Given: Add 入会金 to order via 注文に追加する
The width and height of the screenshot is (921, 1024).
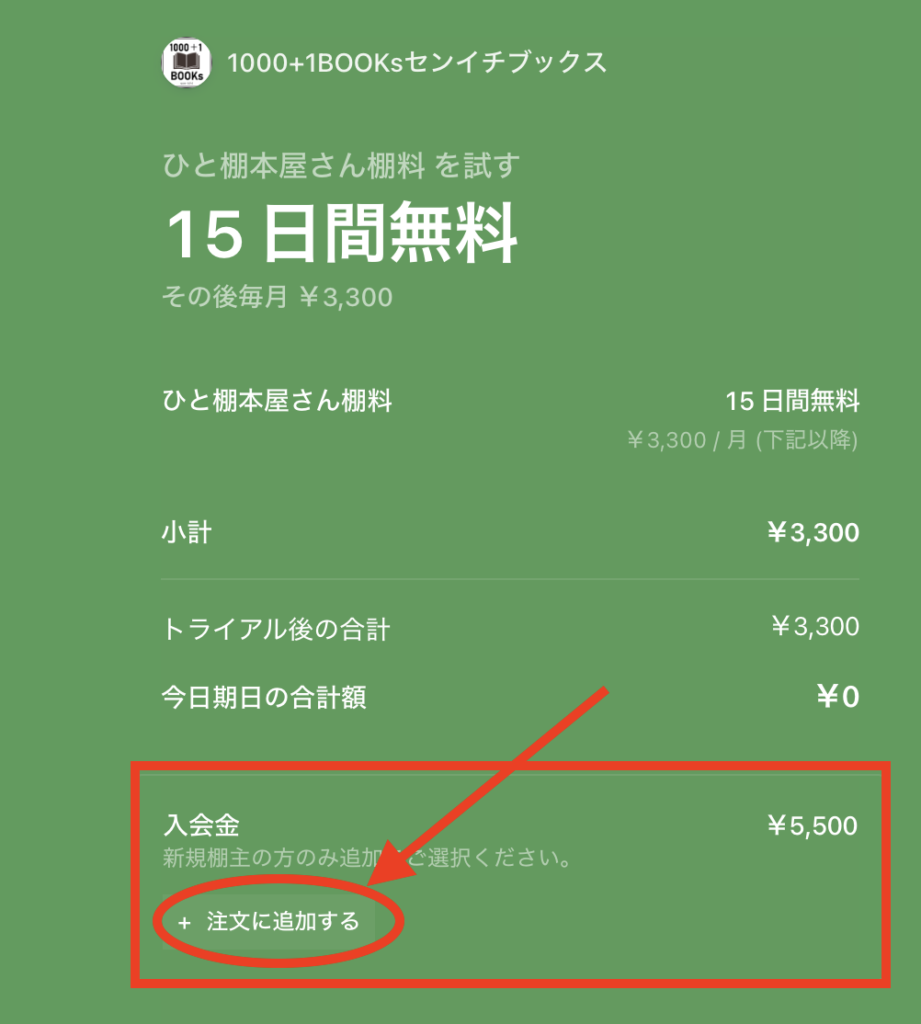Looking at the screenshot, I should [x=269, y=922].
